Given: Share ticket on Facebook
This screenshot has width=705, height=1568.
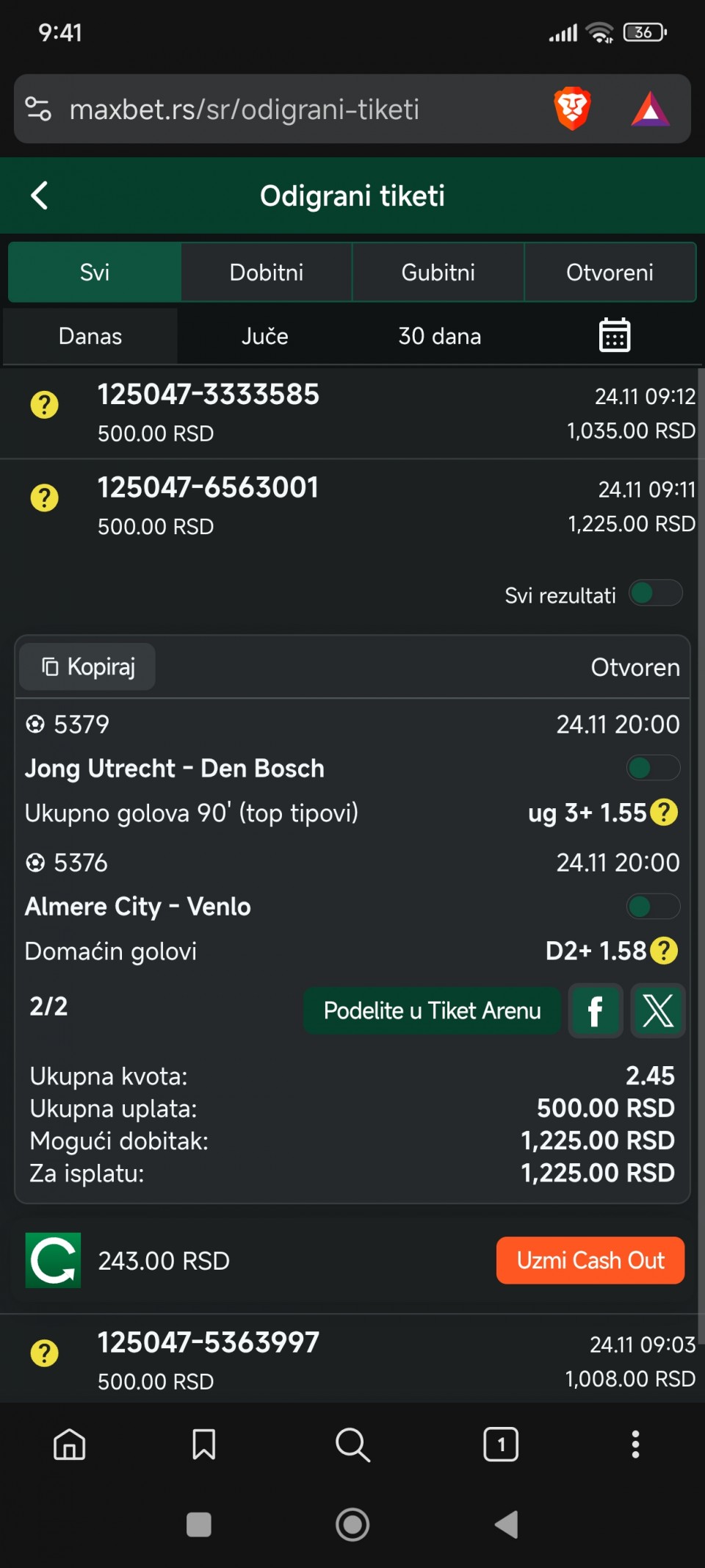Looking at the screenshot, I should [596, 1011].
